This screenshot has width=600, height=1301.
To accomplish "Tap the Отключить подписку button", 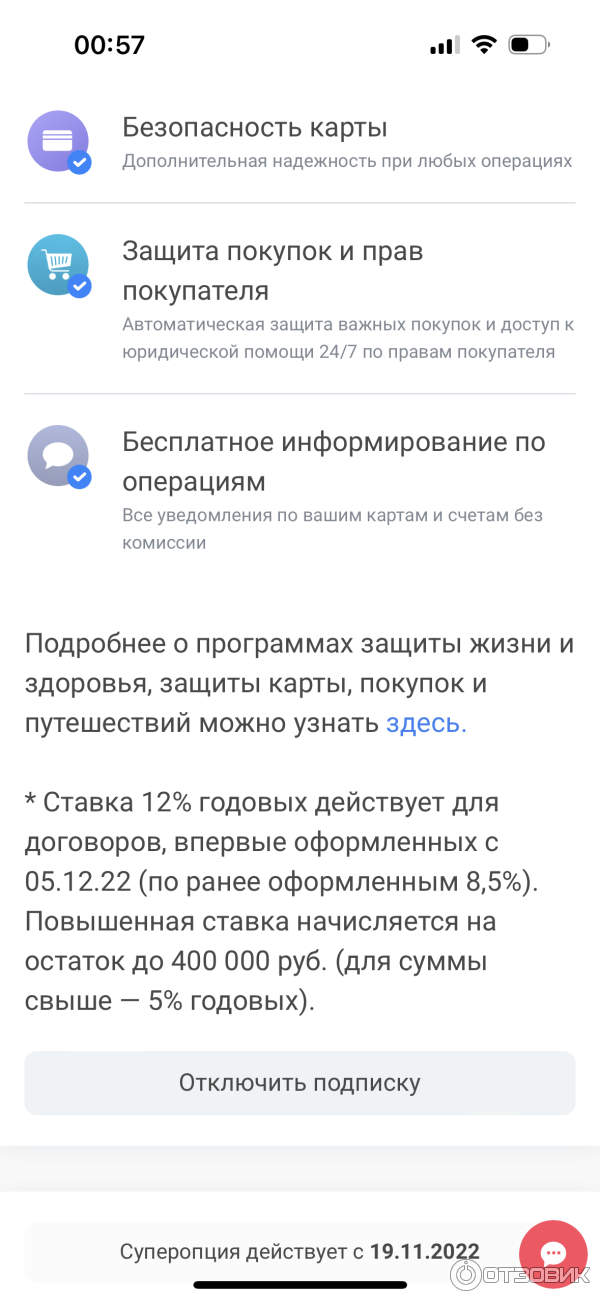I will pos(299,1082).
